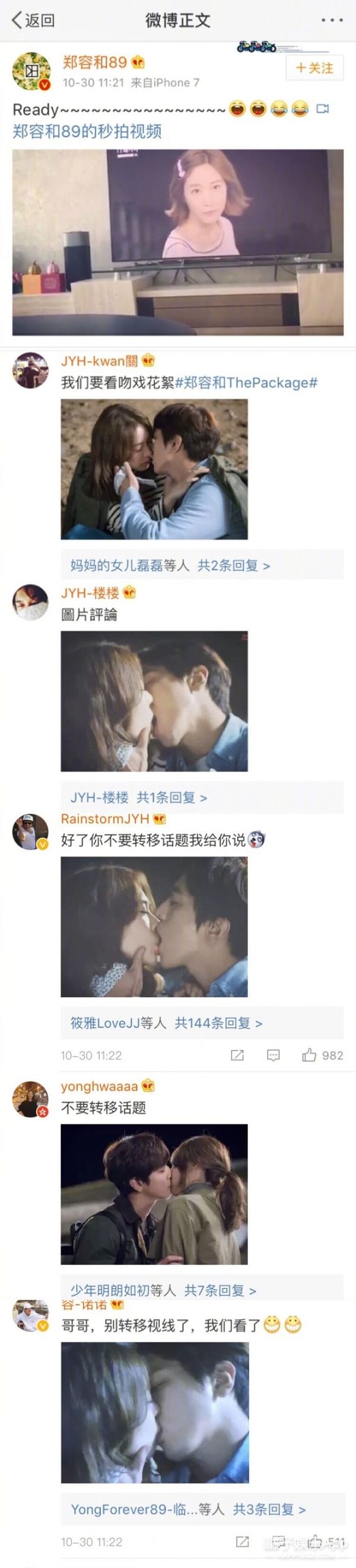Expand the YongForever89 共3条回复 replies
This screenshot has width=356, height=1568.
click(x=188, y=1509)
